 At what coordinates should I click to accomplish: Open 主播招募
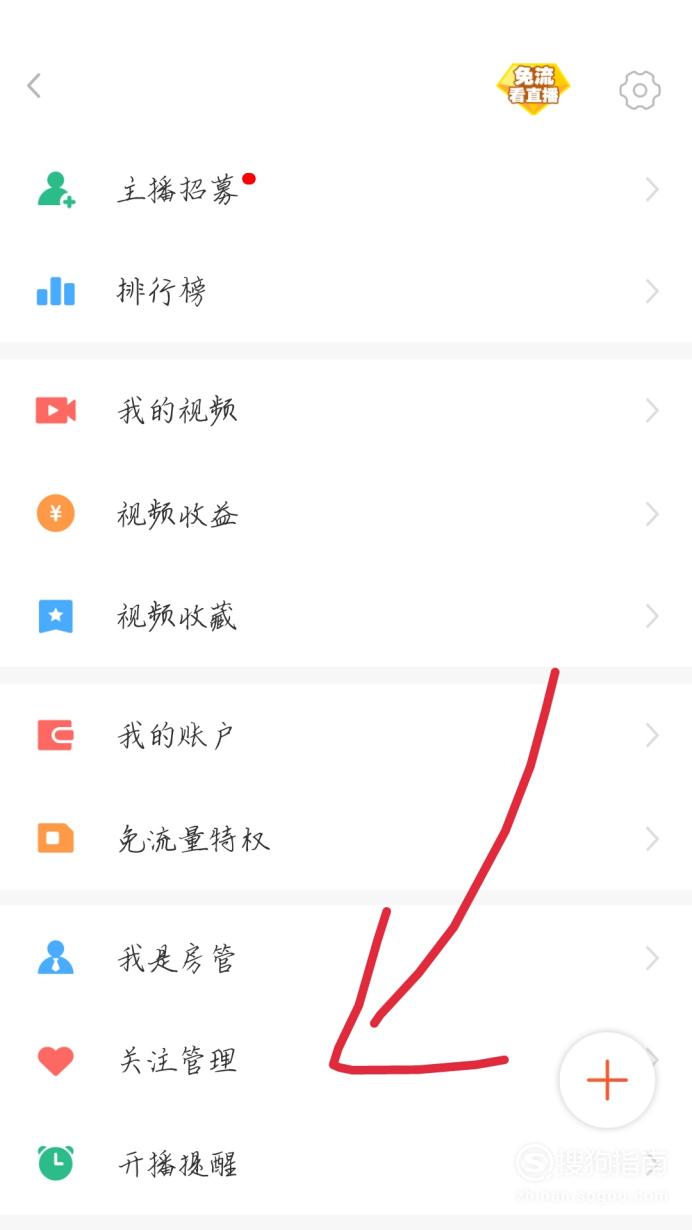coord(346,189)
